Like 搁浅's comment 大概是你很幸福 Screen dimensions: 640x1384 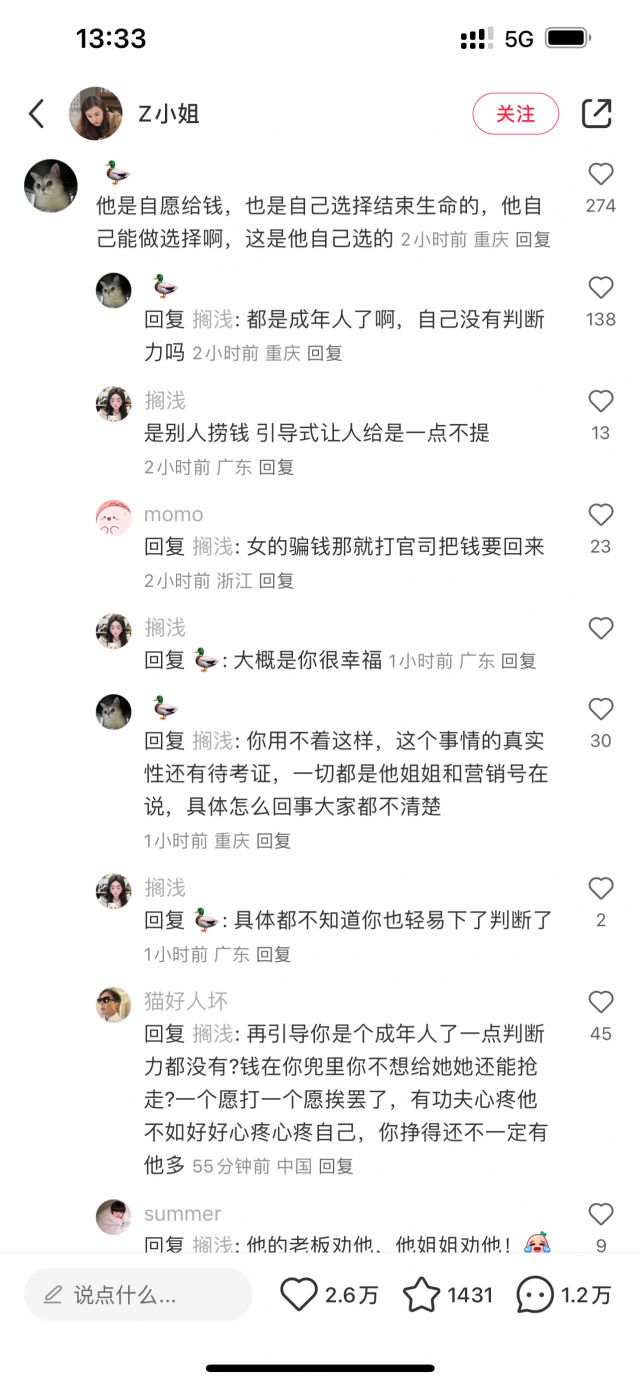(x=600, y=629)
